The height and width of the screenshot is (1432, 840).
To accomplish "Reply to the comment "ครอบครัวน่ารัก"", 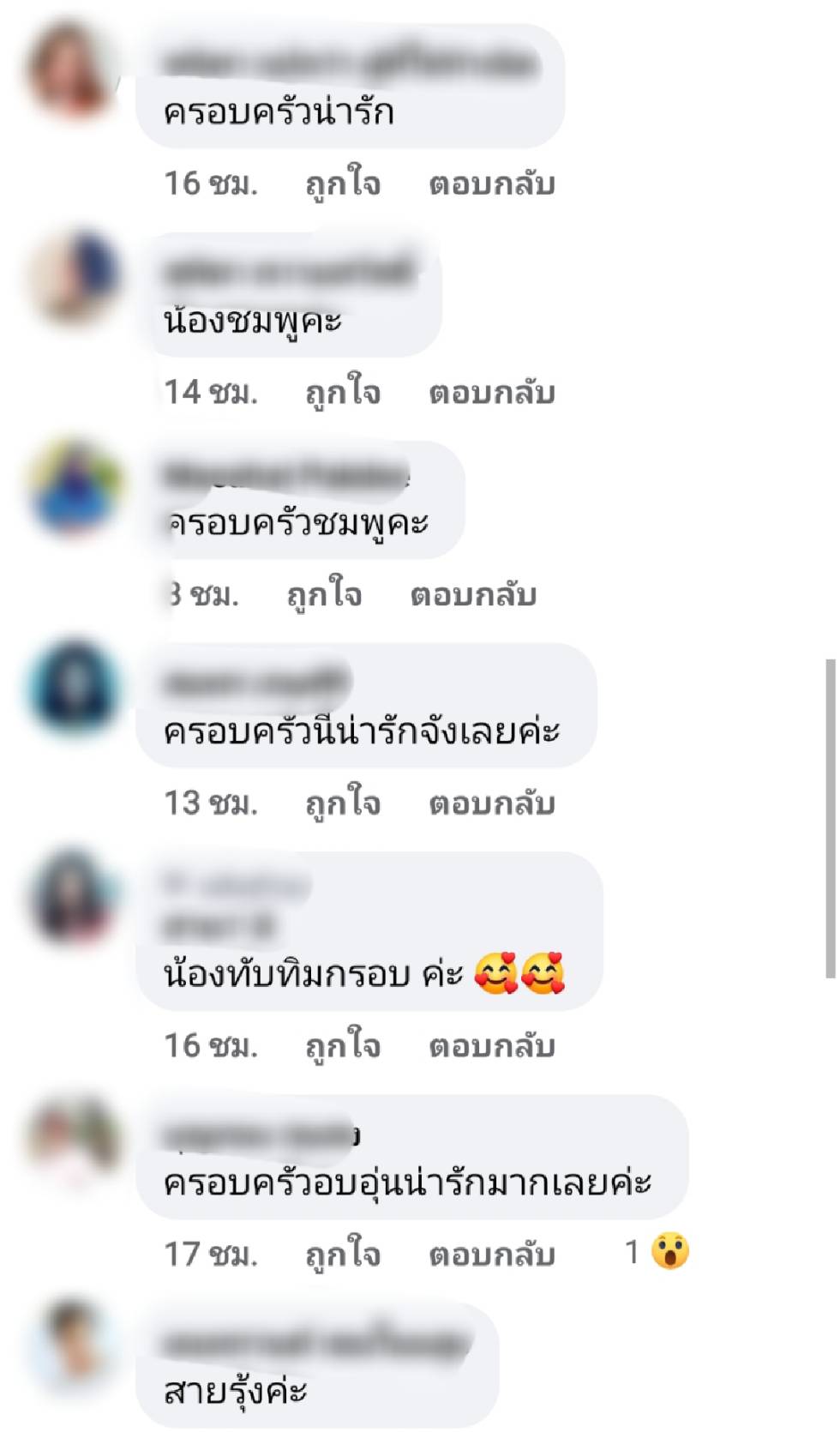I will pos(492,185).
